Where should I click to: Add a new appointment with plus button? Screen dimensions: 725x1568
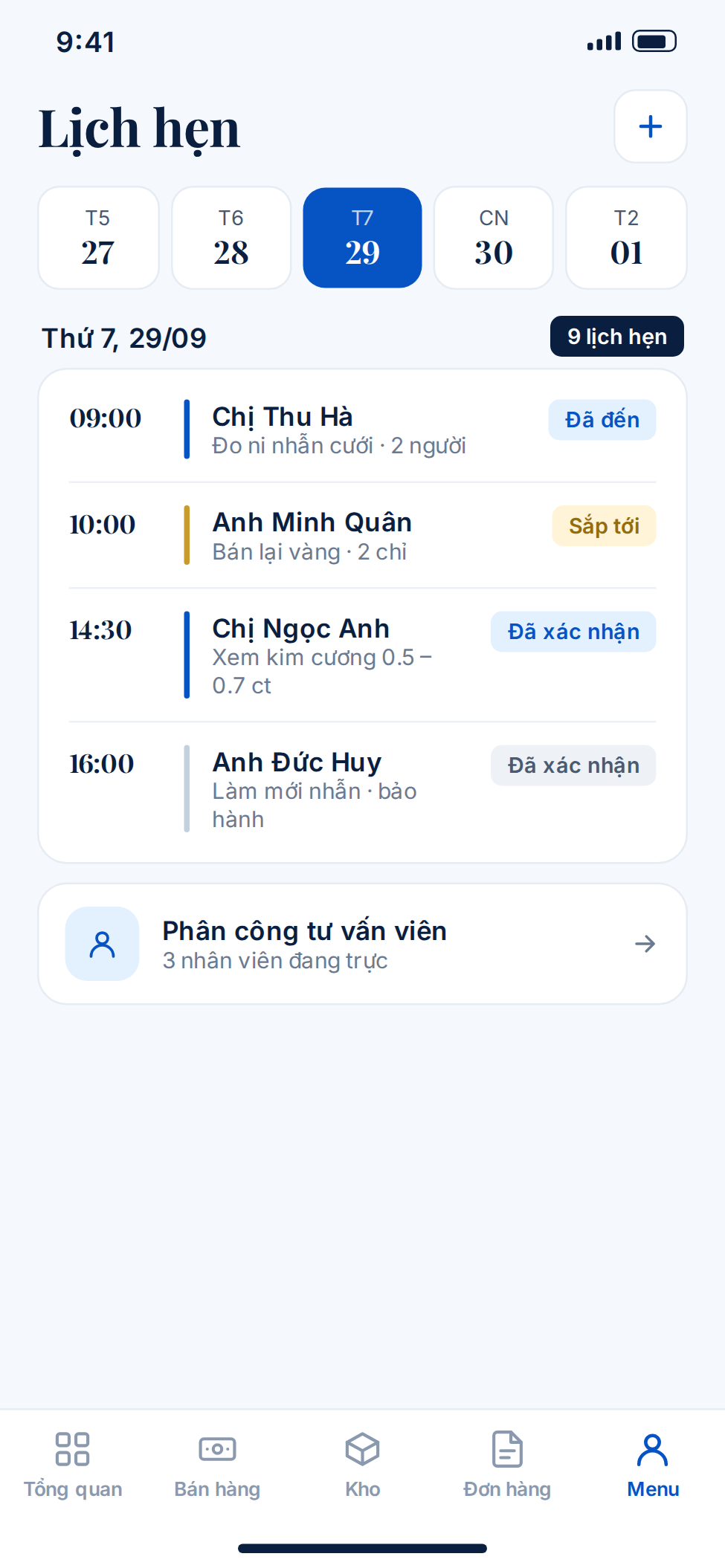650,126
